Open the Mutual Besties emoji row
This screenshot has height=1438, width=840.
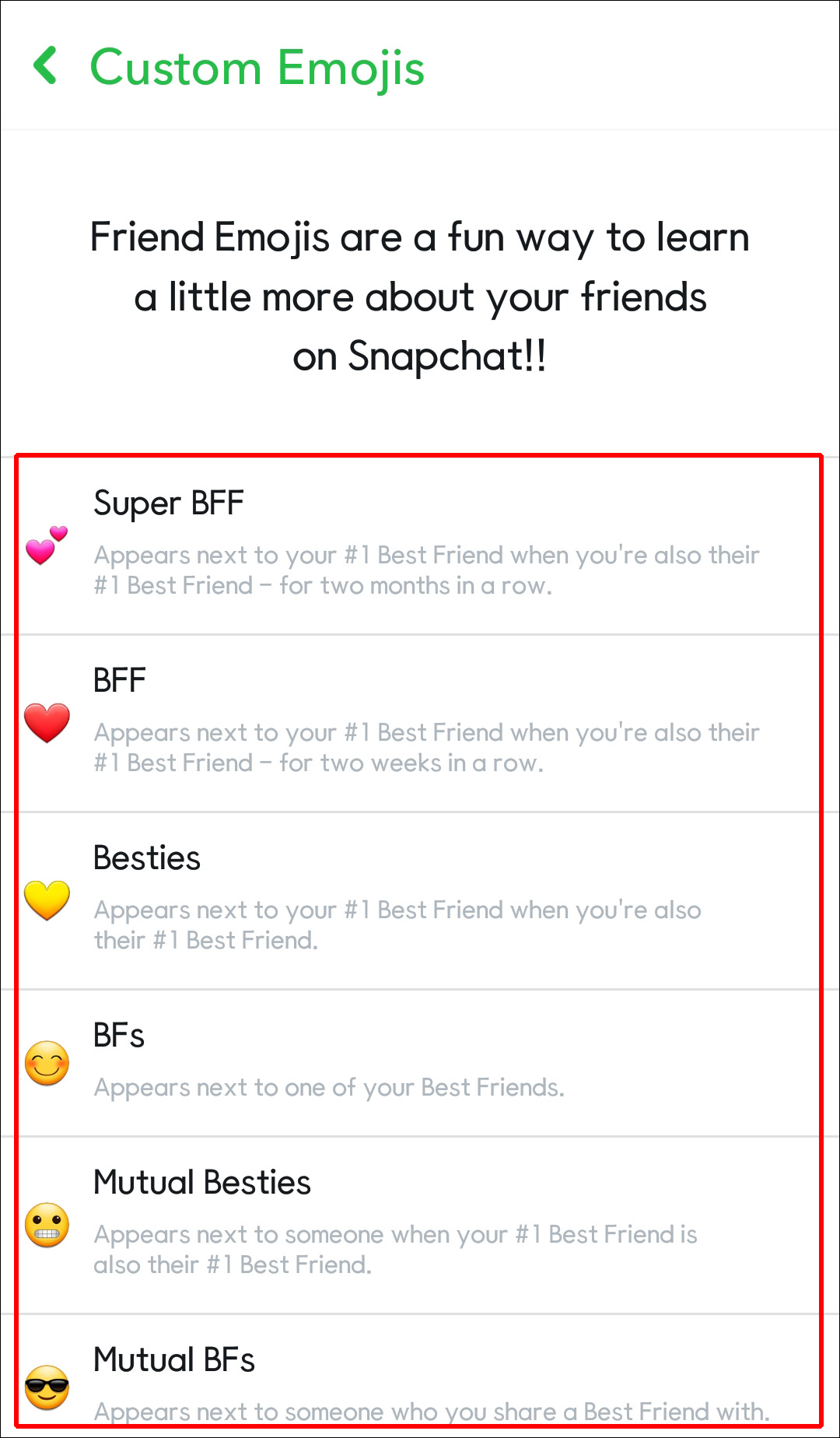[x=420, y=1226]
